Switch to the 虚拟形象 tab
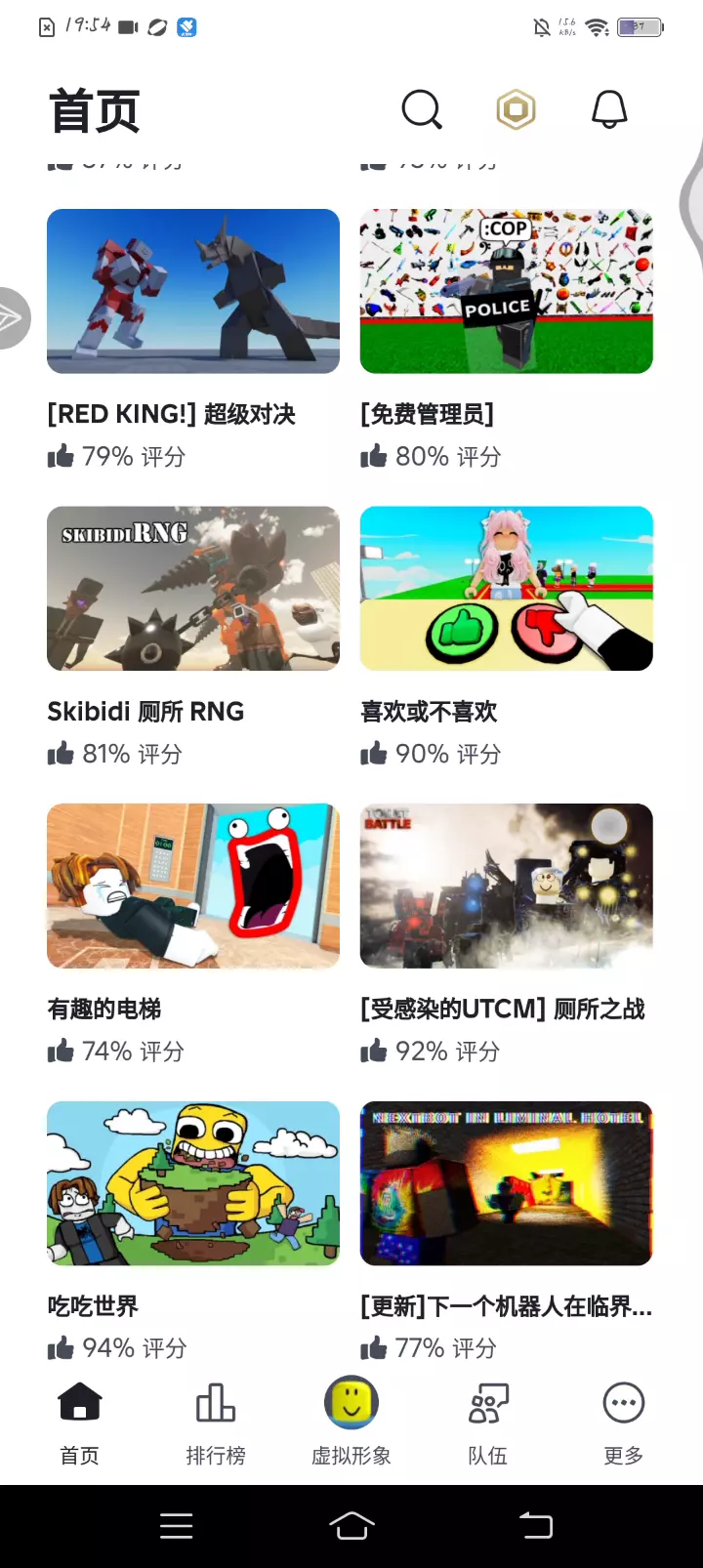Viewport: 703px width, 1568px height. pyautogui.click(x=351, y=1422)
